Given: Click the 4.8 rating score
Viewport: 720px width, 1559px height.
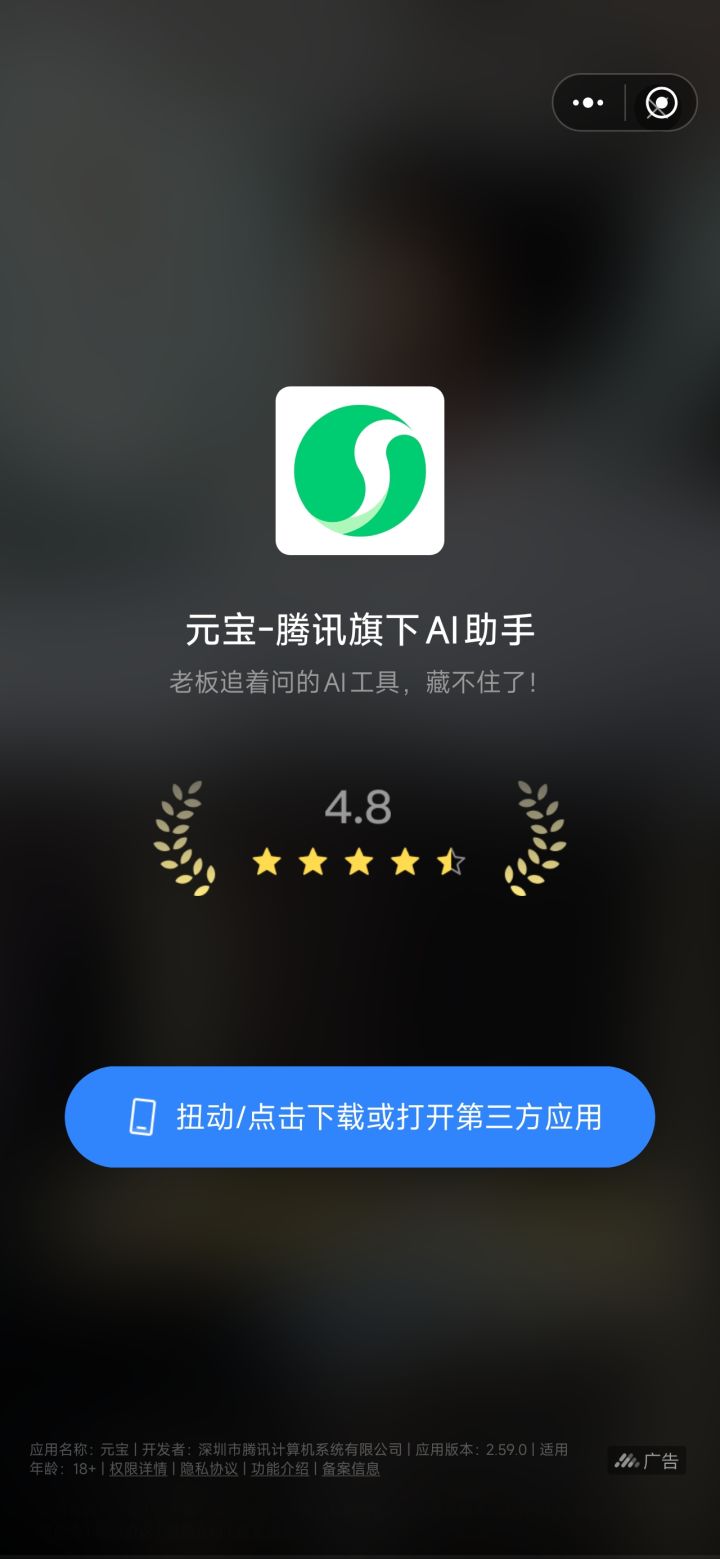Looking at the screenshot, I should [359, 806].
